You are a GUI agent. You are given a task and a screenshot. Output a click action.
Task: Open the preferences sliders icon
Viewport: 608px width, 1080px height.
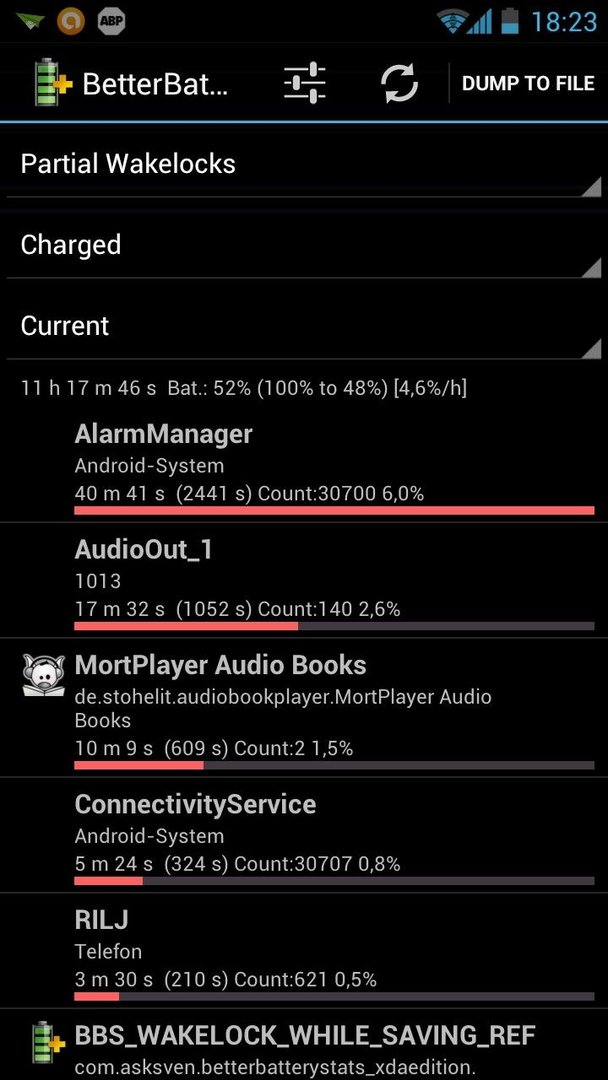click(x=304, y=83)
